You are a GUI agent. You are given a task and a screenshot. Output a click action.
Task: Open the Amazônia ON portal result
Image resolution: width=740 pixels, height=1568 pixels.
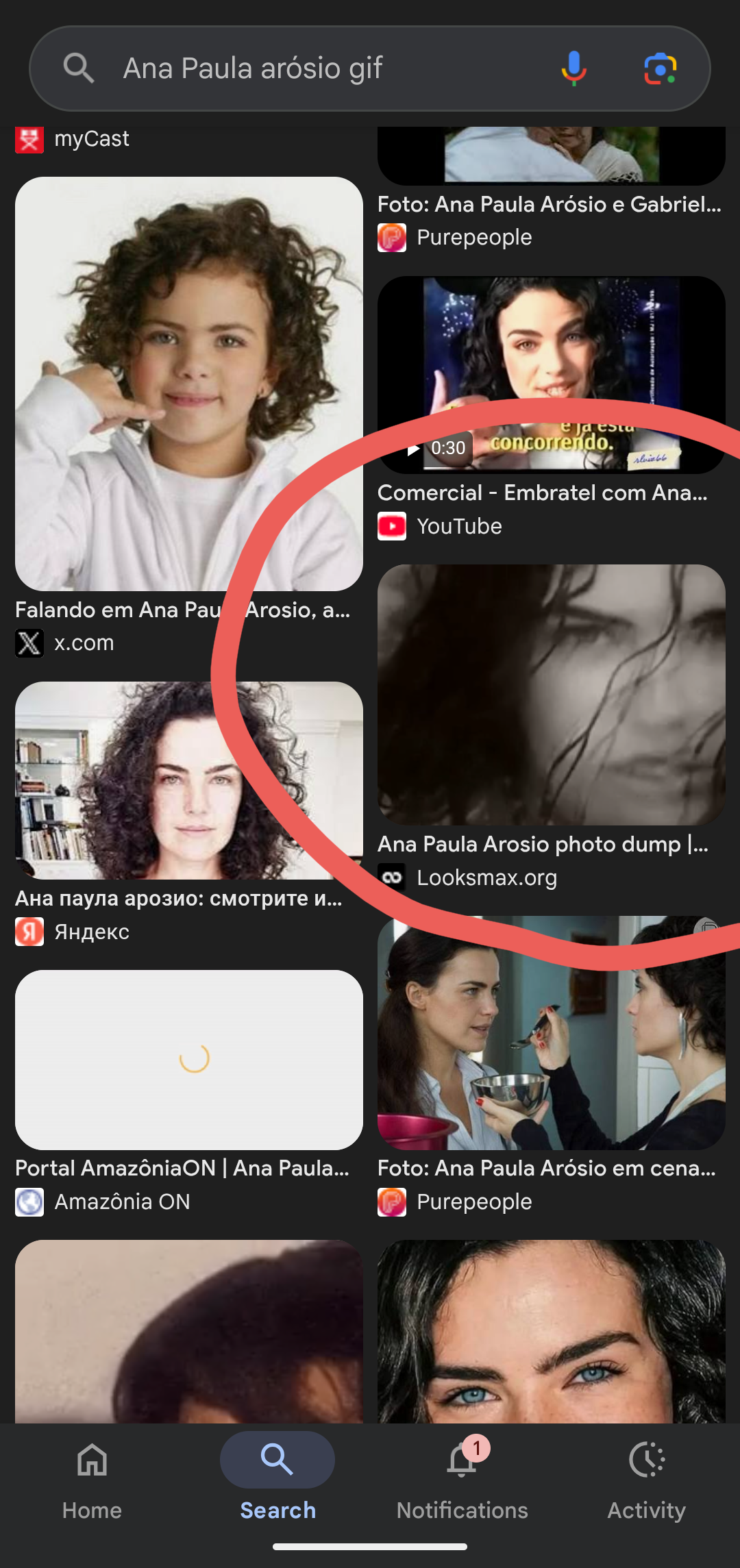pyautogui.click(x=188, y=1060)
